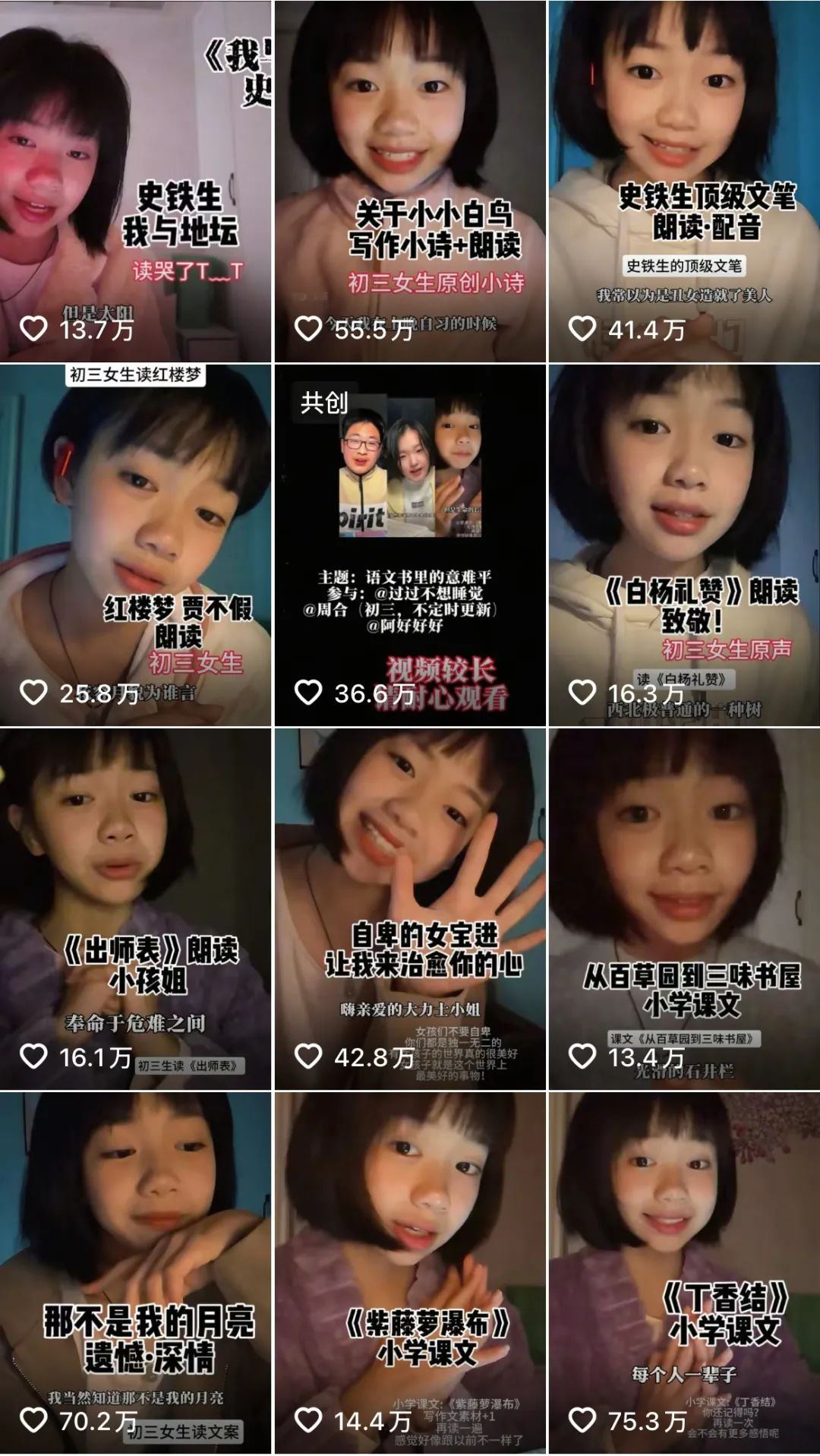The image size is (820, 1456).
Task: Open the 《出师表》朗读 小孩姐 video
Action: [135, 908]
